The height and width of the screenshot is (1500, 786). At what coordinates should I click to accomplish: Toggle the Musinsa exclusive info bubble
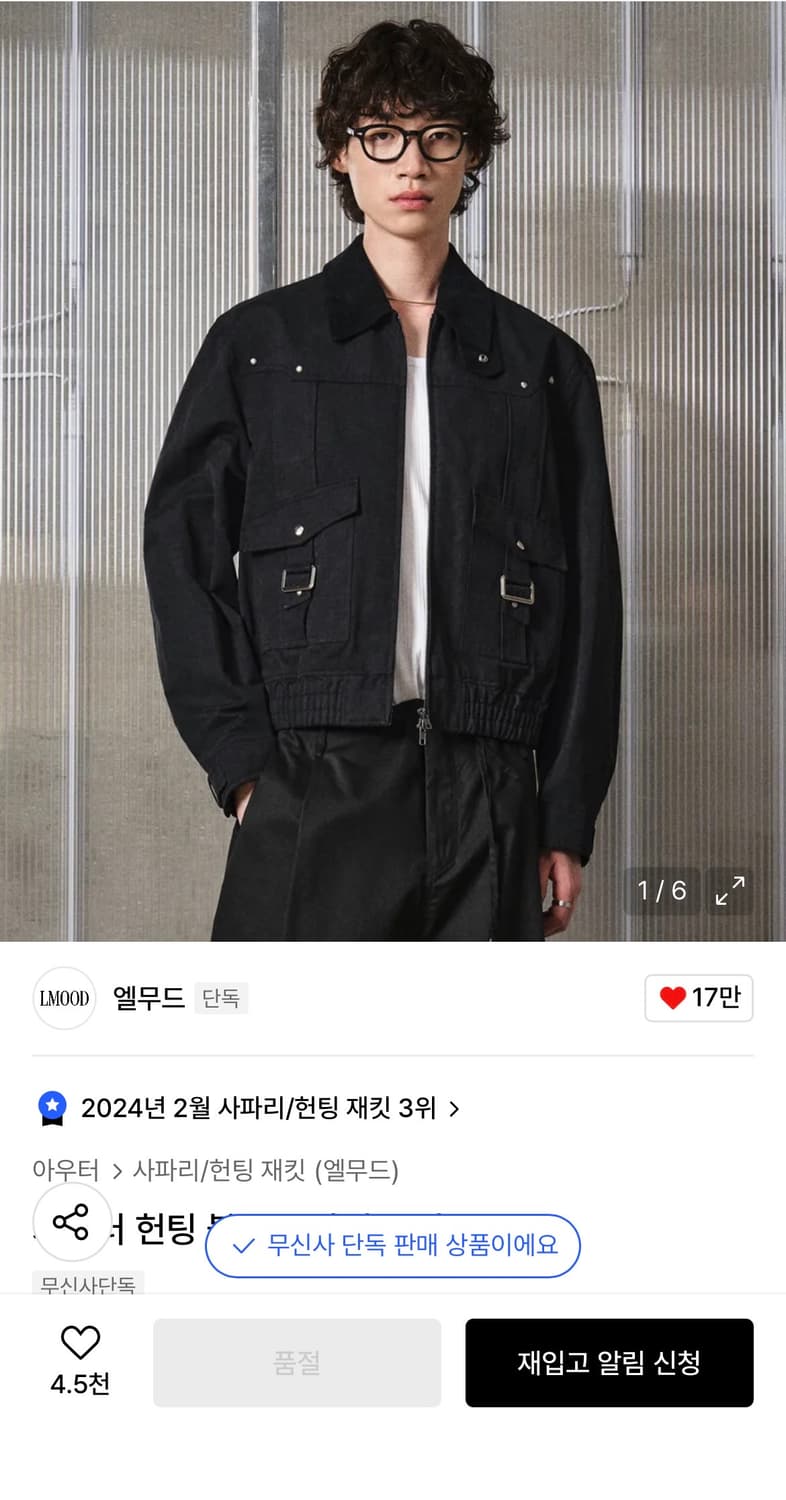point(392,1246)
